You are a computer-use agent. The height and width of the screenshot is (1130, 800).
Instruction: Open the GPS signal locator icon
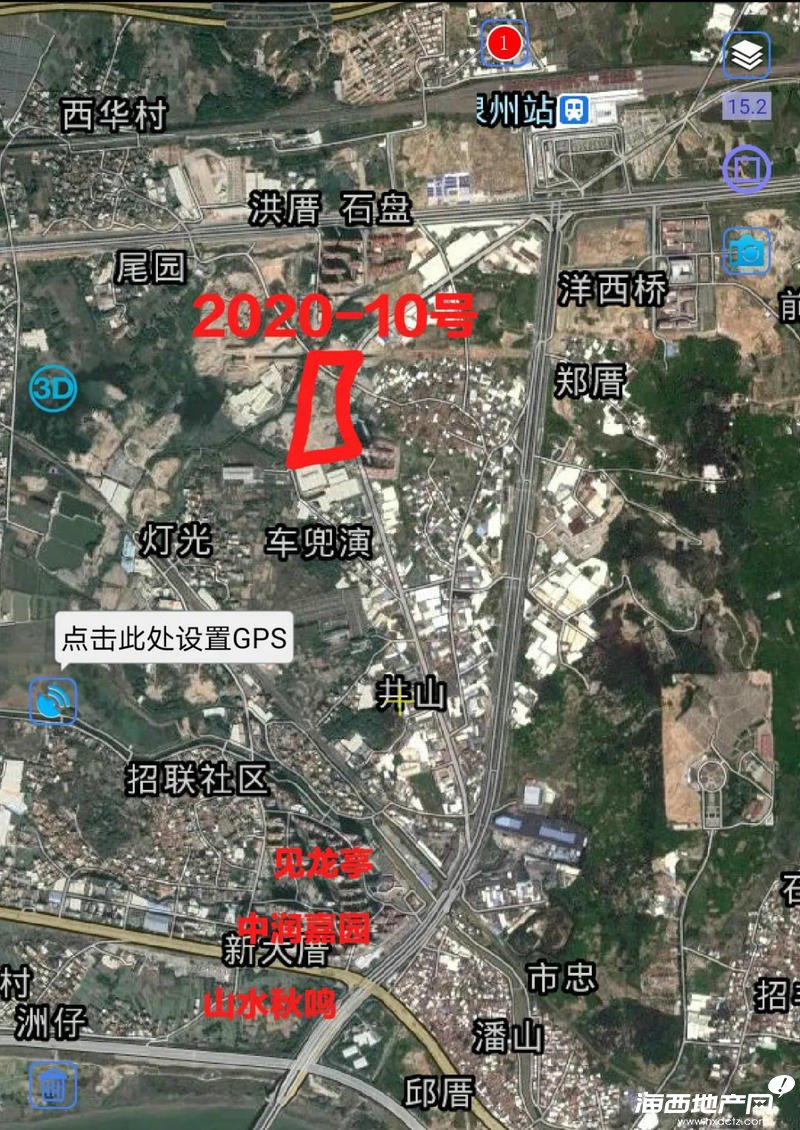(x=52, y=701)
